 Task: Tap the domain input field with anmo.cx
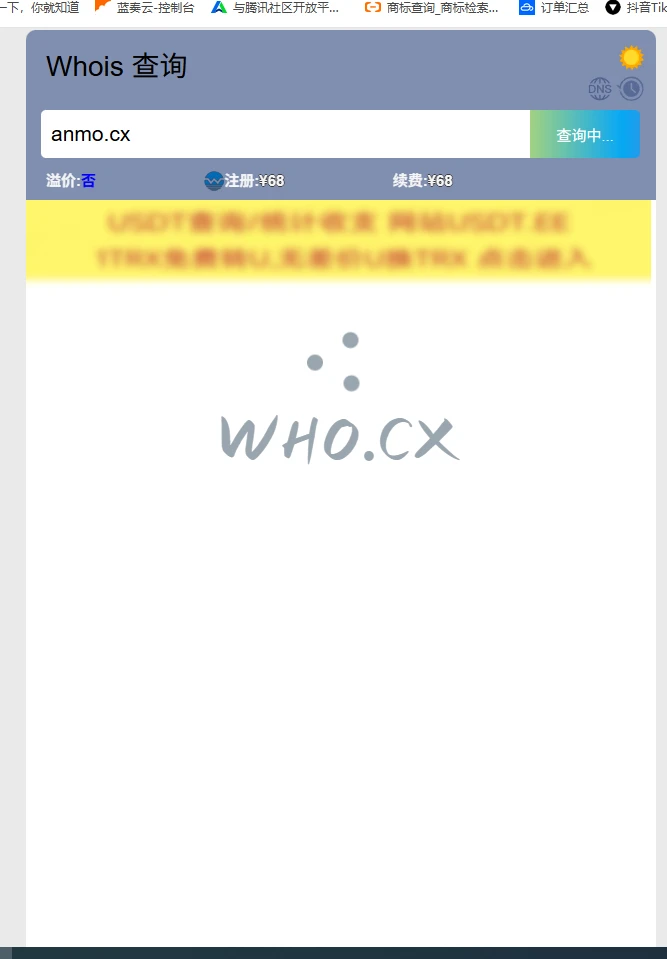[285, 134]
